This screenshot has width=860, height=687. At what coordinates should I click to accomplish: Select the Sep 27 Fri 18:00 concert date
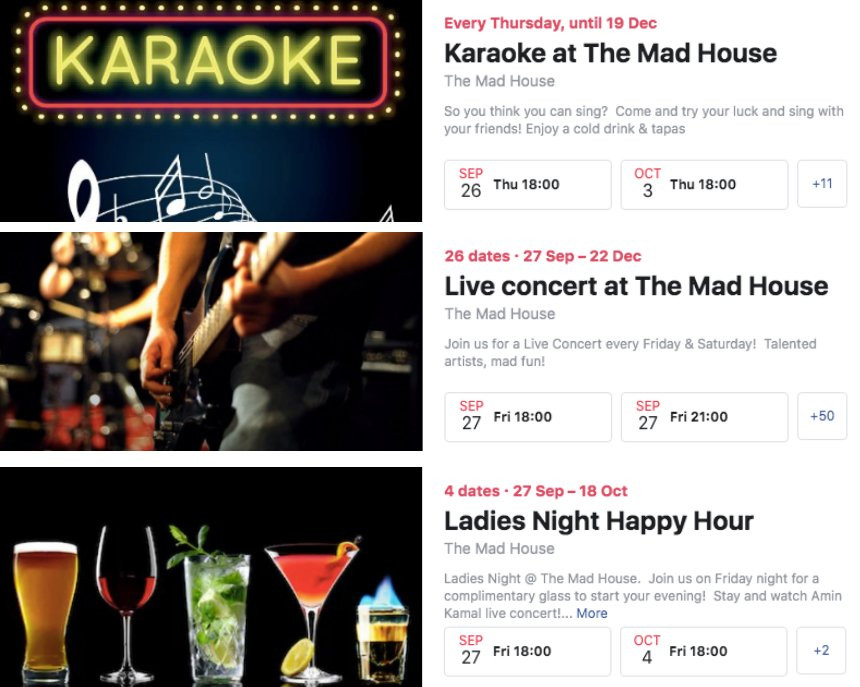click(527, 417)
